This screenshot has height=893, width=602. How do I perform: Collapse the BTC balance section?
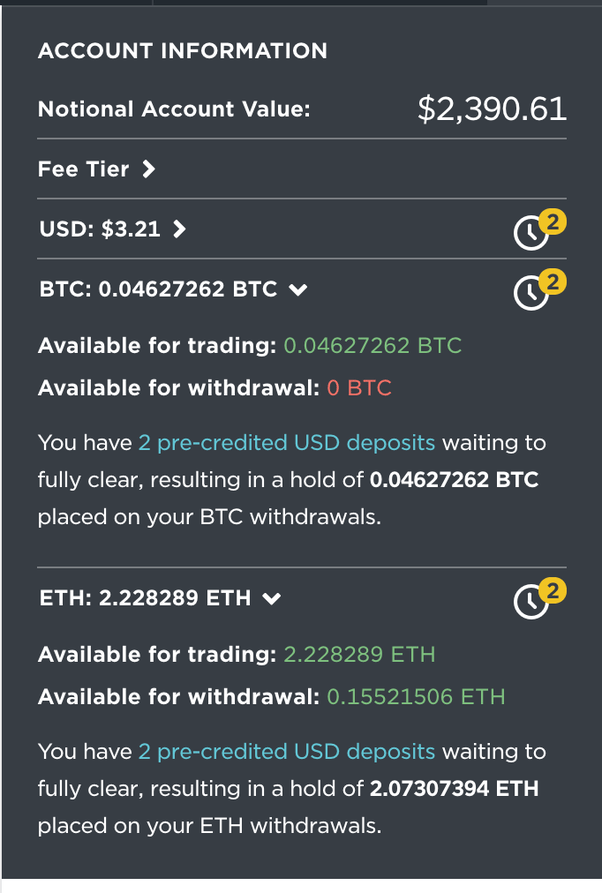(x=173, y=289)
